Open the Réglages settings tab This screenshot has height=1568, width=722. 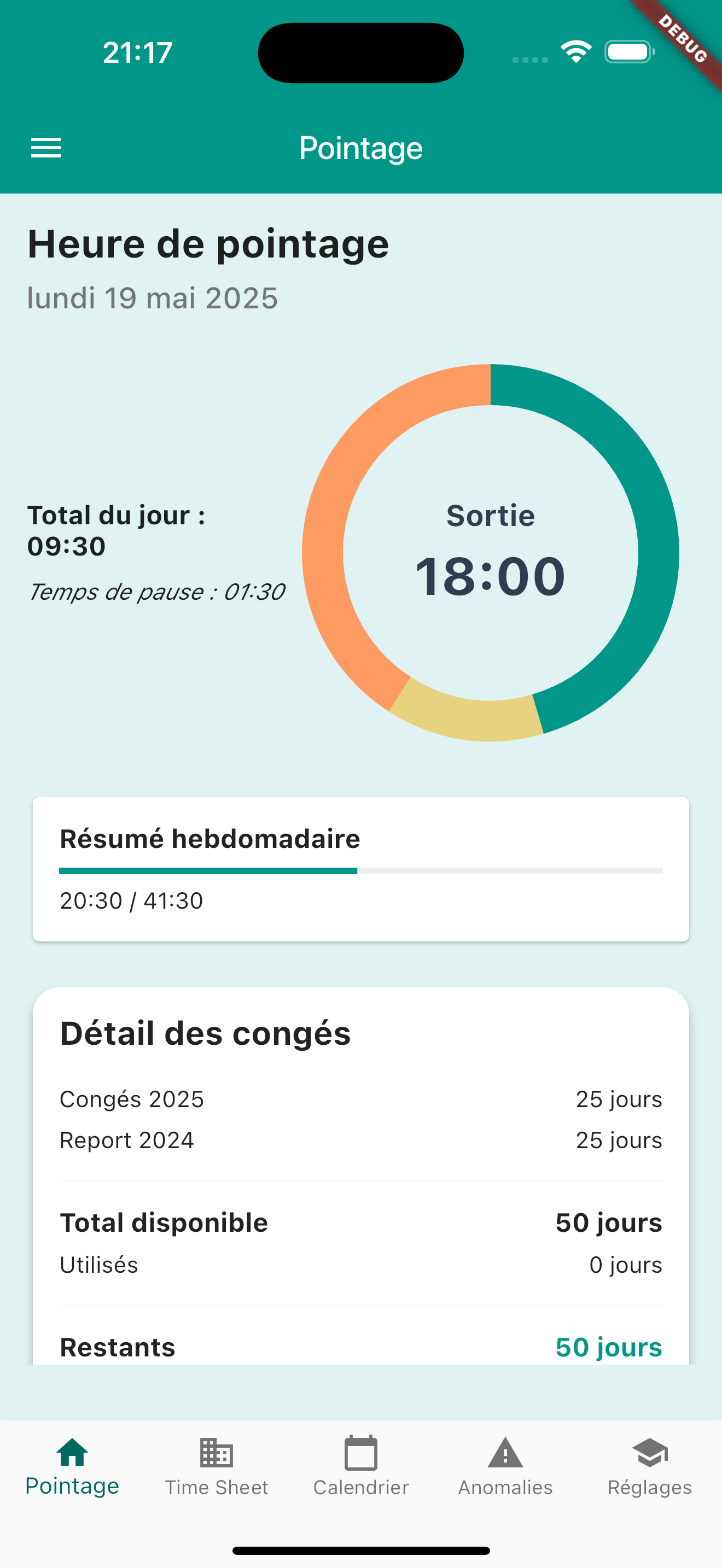click(650, 1467)
